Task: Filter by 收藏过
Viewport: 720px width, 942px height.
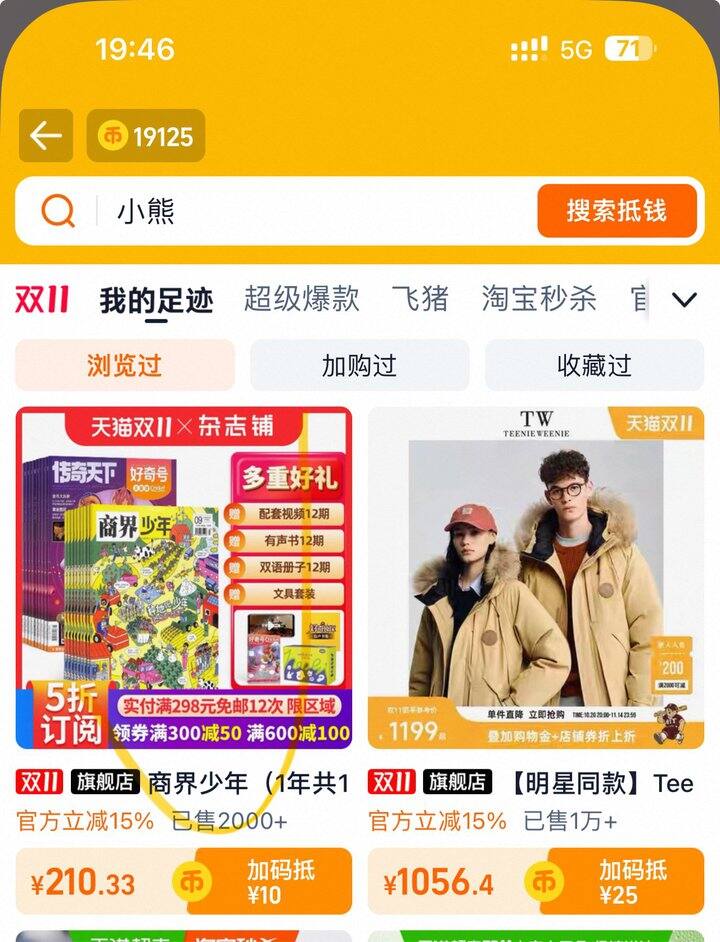Action: pyautogui.click(x=594, y=365)
